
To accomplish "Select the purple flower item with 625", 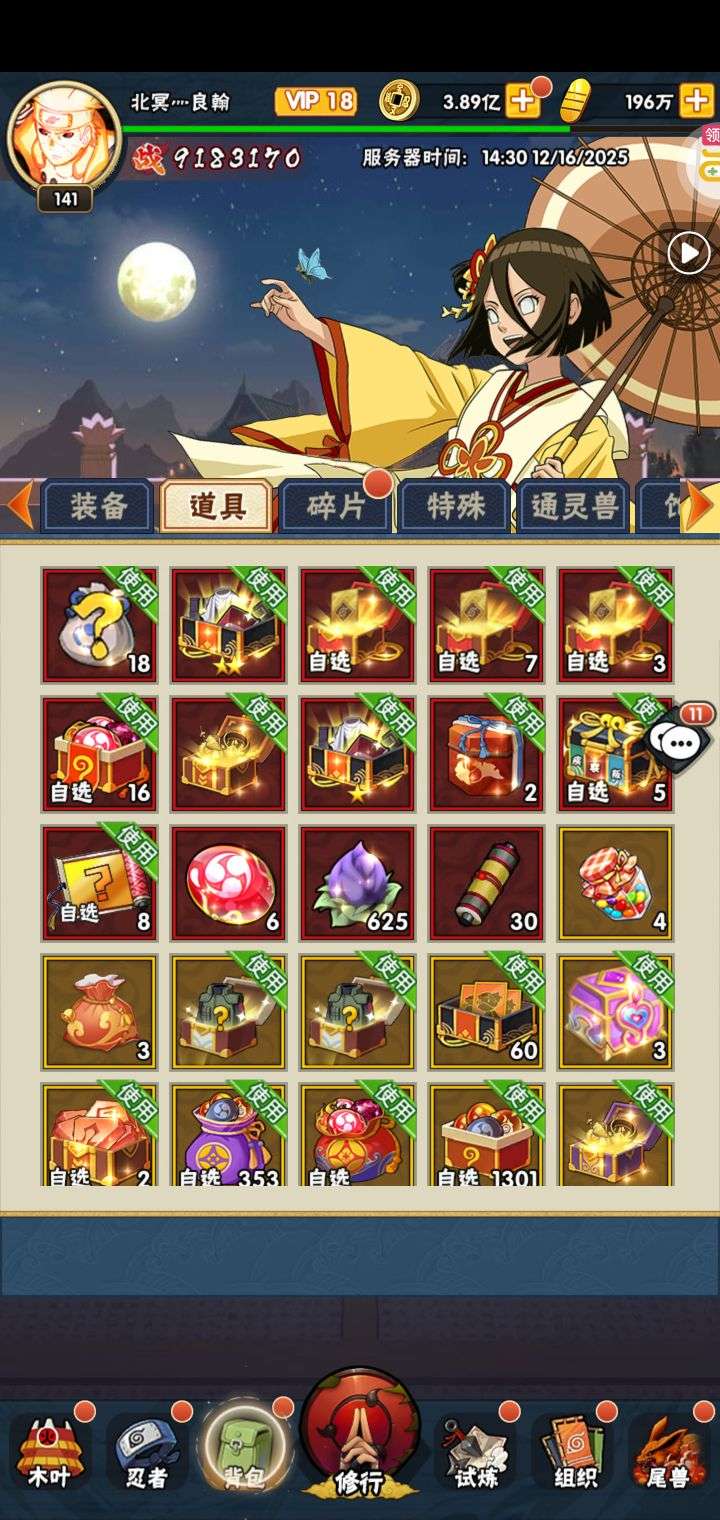I will (357, 883).
